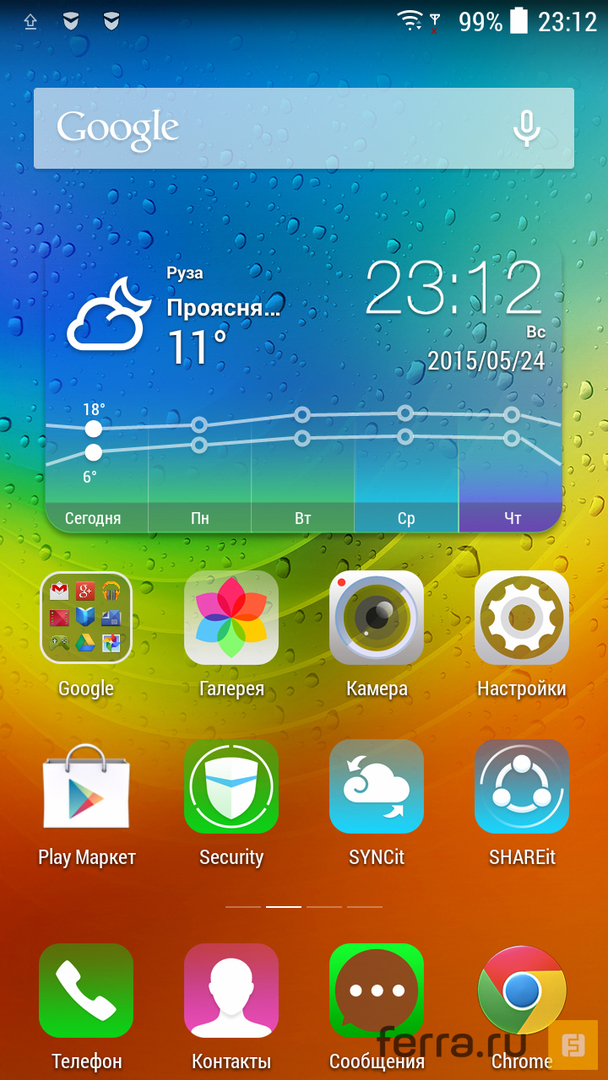The width and height of the screenshot is (608, 1080).
Task: Open the clock from the 23:12 widget
Action: coord(453,291)
